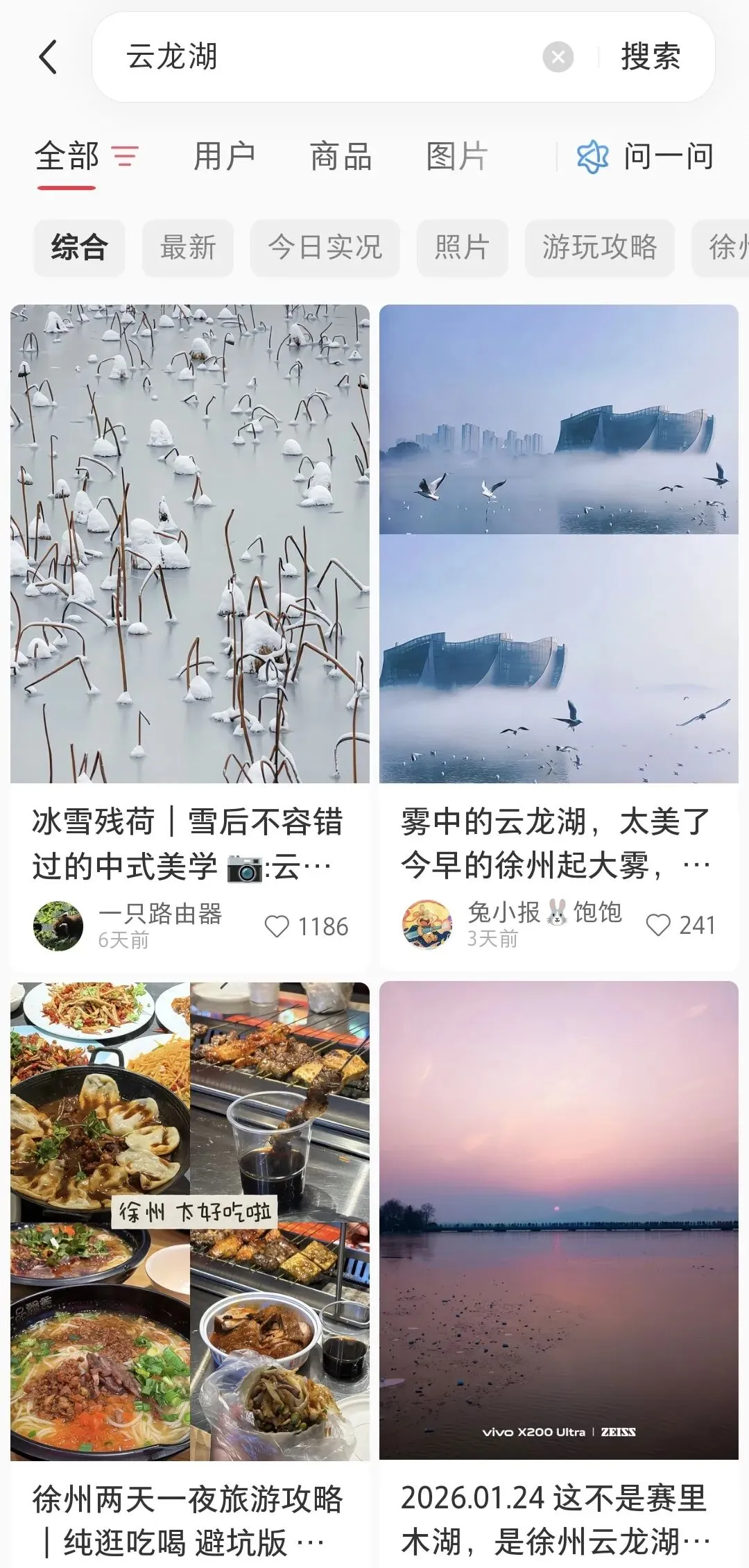Switch to the 图片 tab
Screen dimensions: 749x1568
pos(456,156)
